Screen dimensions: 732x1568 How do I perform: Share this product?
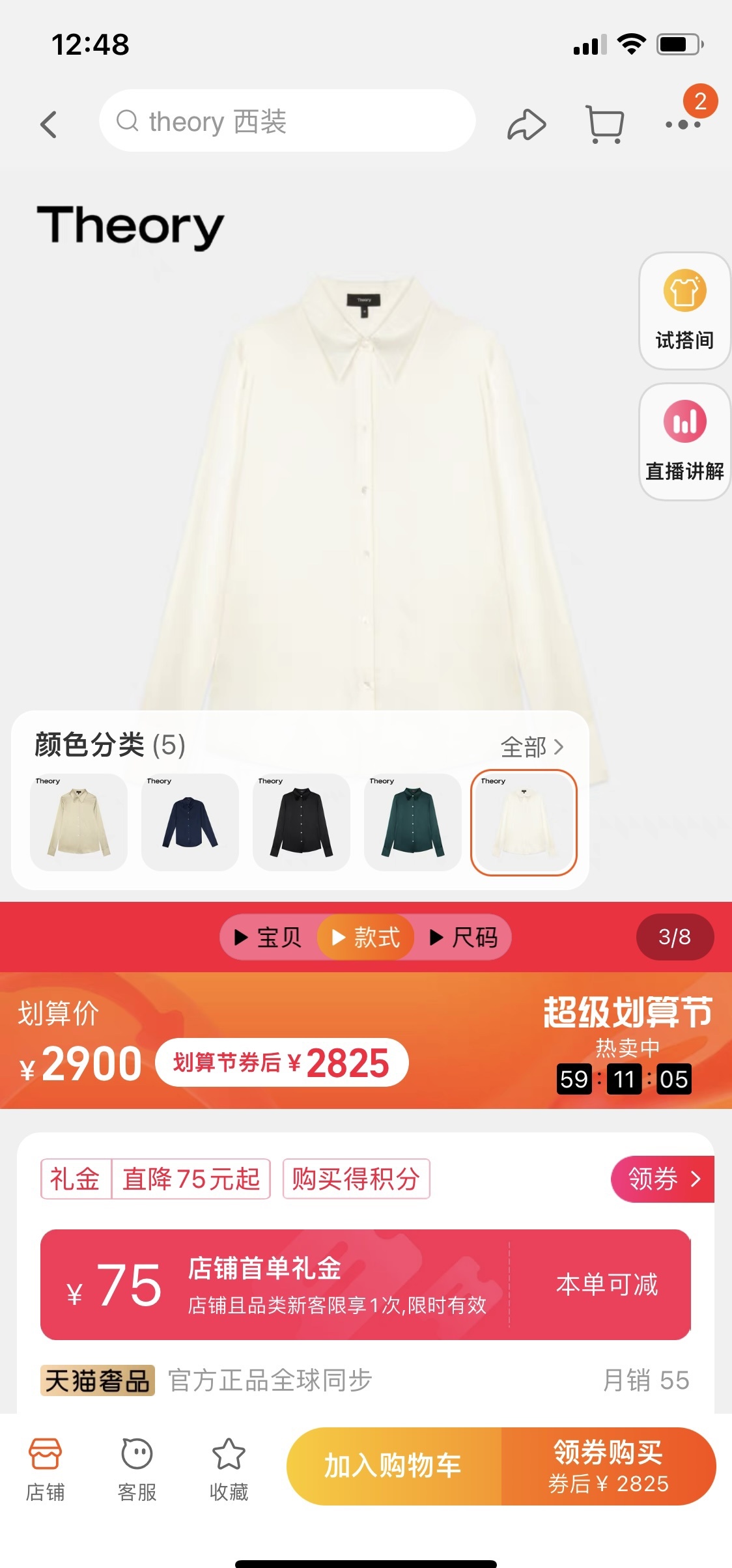tap(526, 124)
